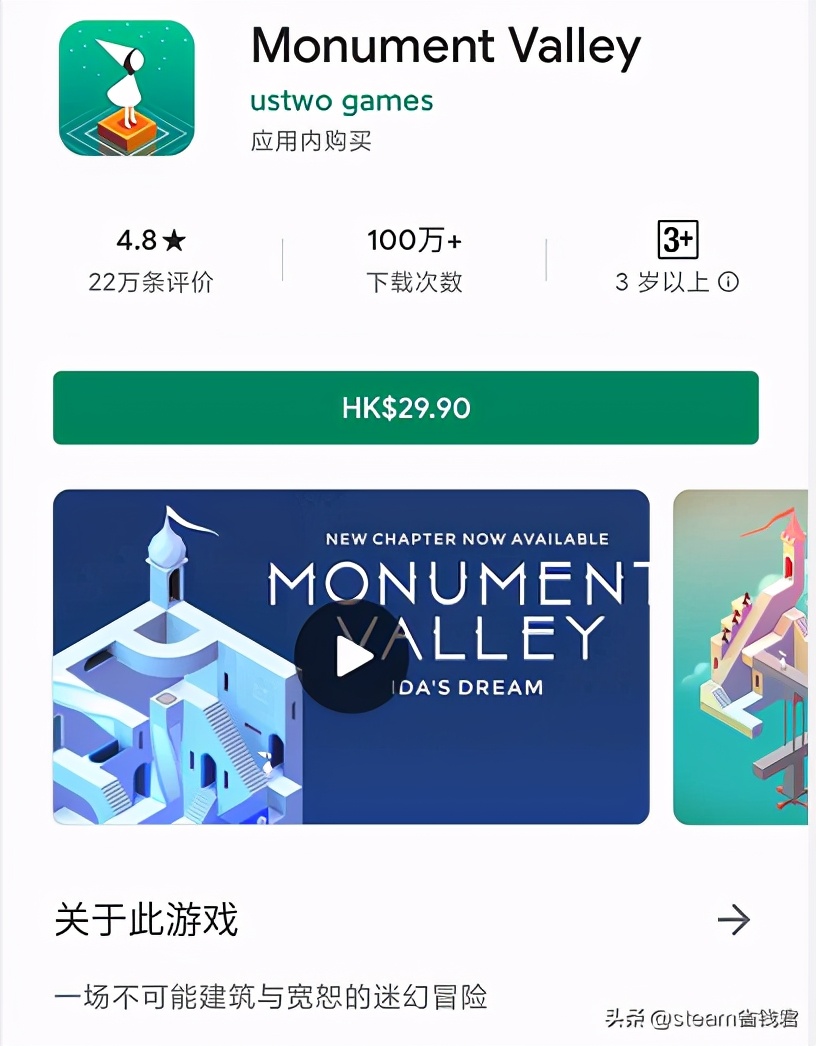Viewport: 816px width, 1046px height.
Task: Open the second game screenshot thumbnail
Action: tap(744, 661)
